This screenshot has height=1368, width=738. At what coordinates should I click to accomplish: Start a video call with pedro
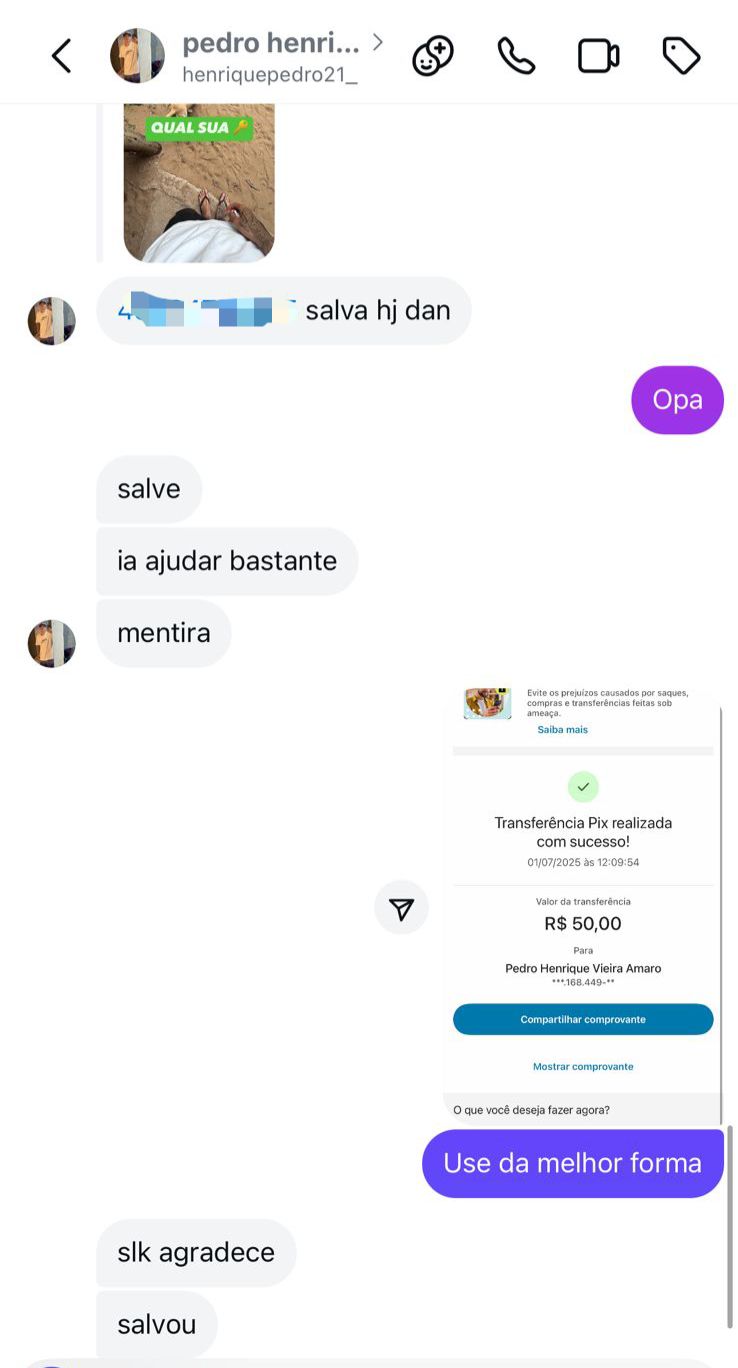pos(598,56)
